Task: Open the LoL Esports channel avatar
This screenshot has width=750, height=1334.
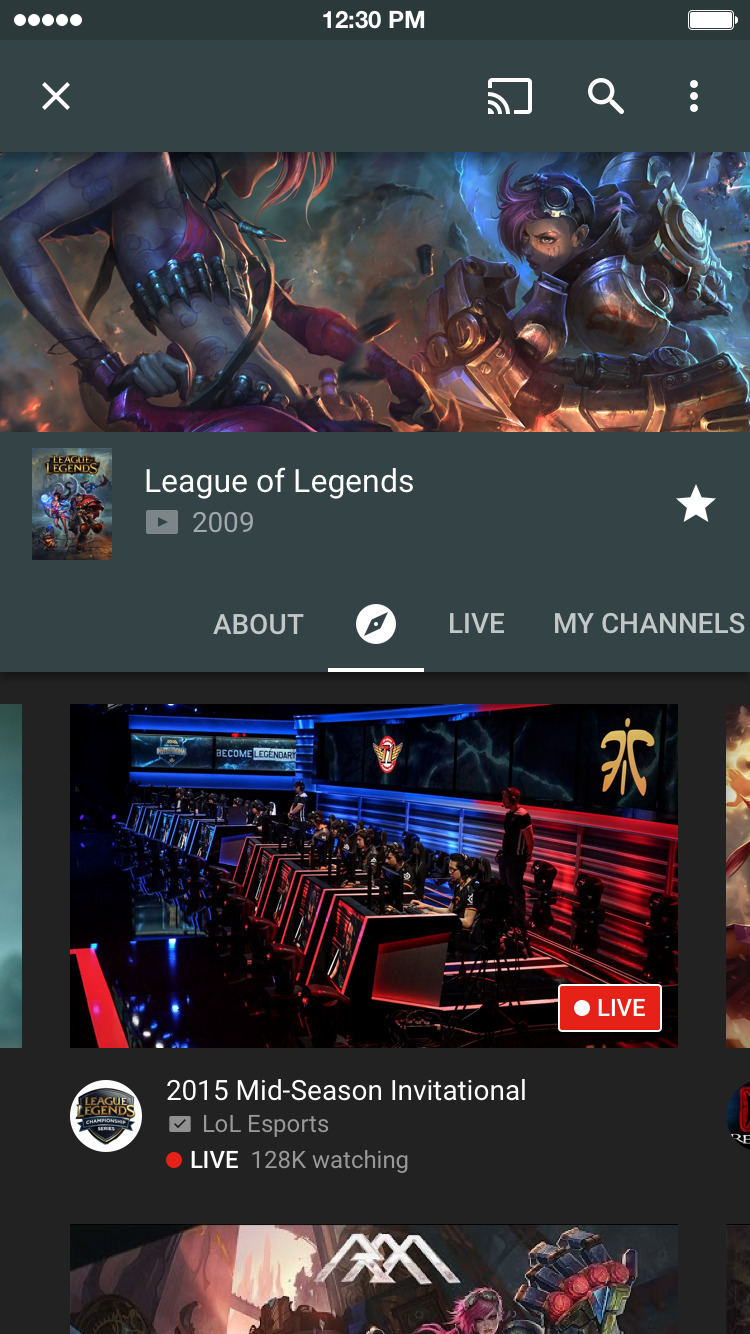Action: (106, 1116)
